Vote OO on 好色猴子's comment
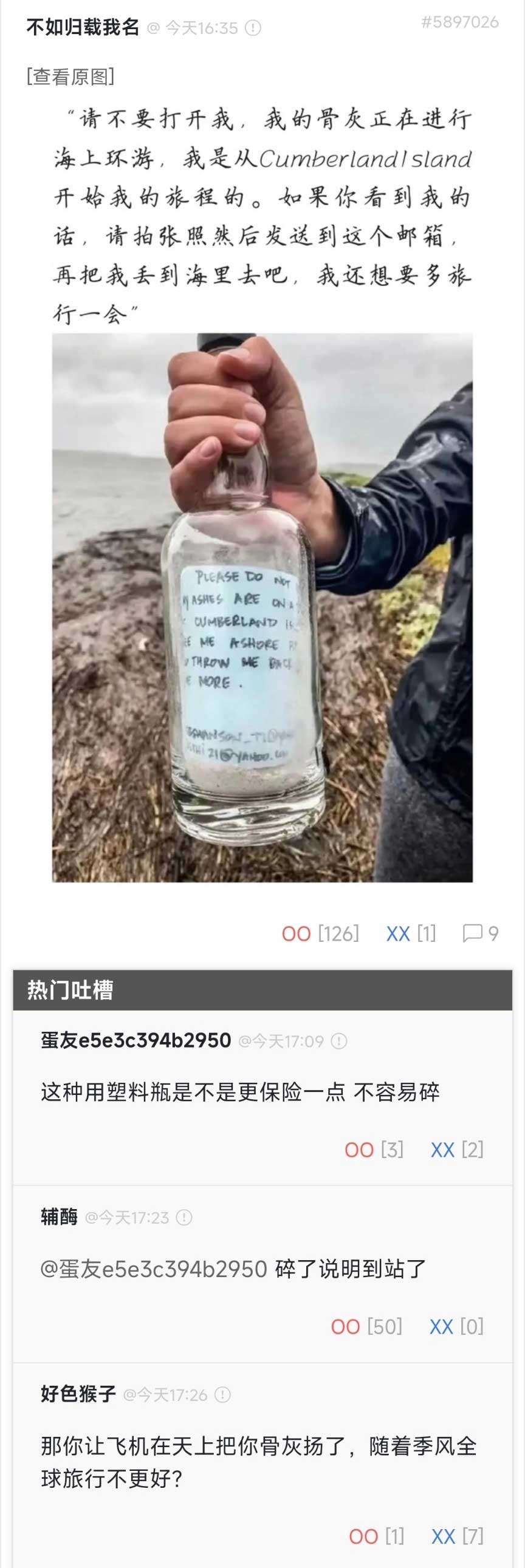The image size is (525, 1568). (363, 1536)
